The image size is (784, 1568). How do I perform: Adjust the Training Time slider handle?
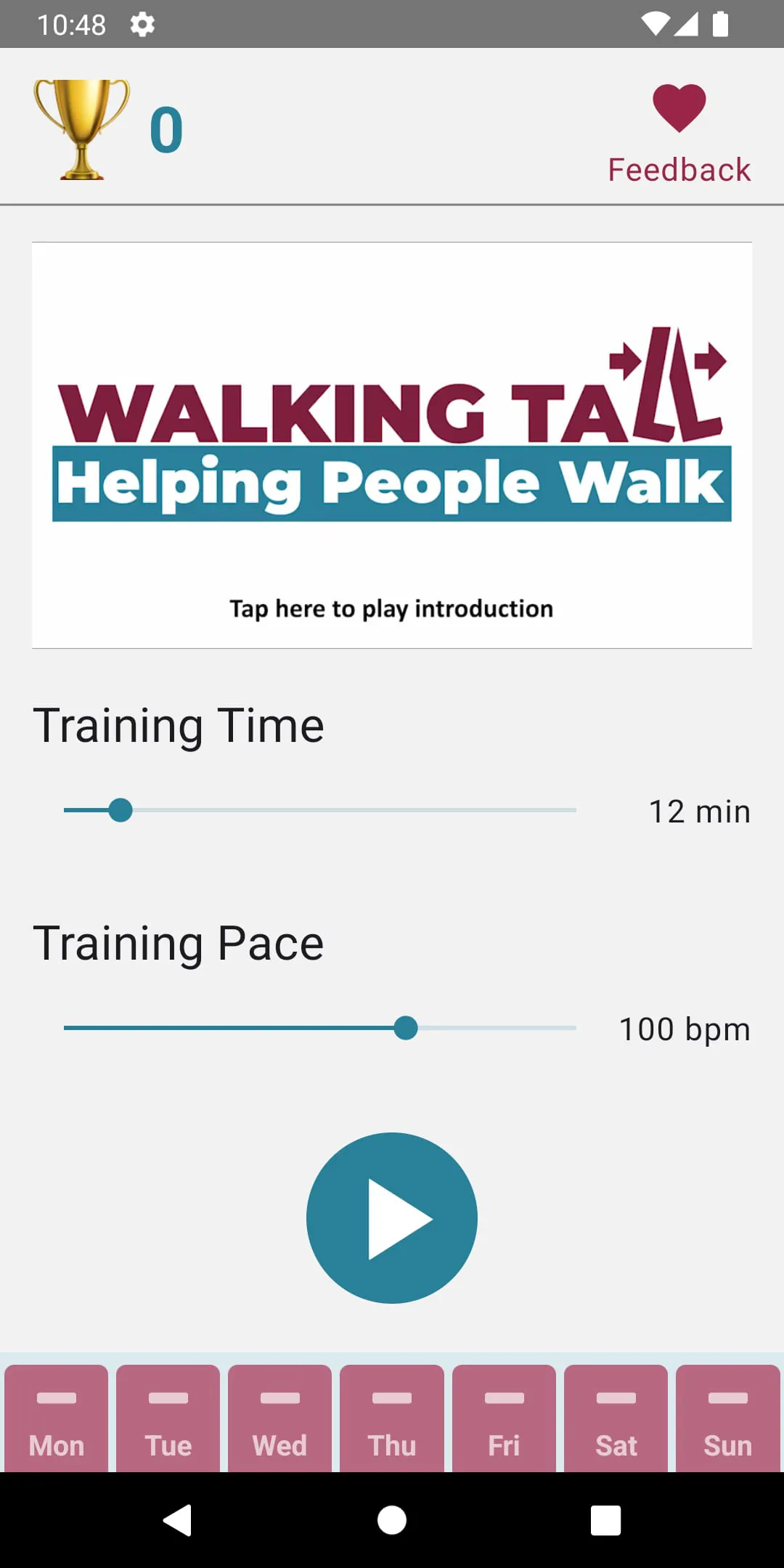(x=121, y=811)
